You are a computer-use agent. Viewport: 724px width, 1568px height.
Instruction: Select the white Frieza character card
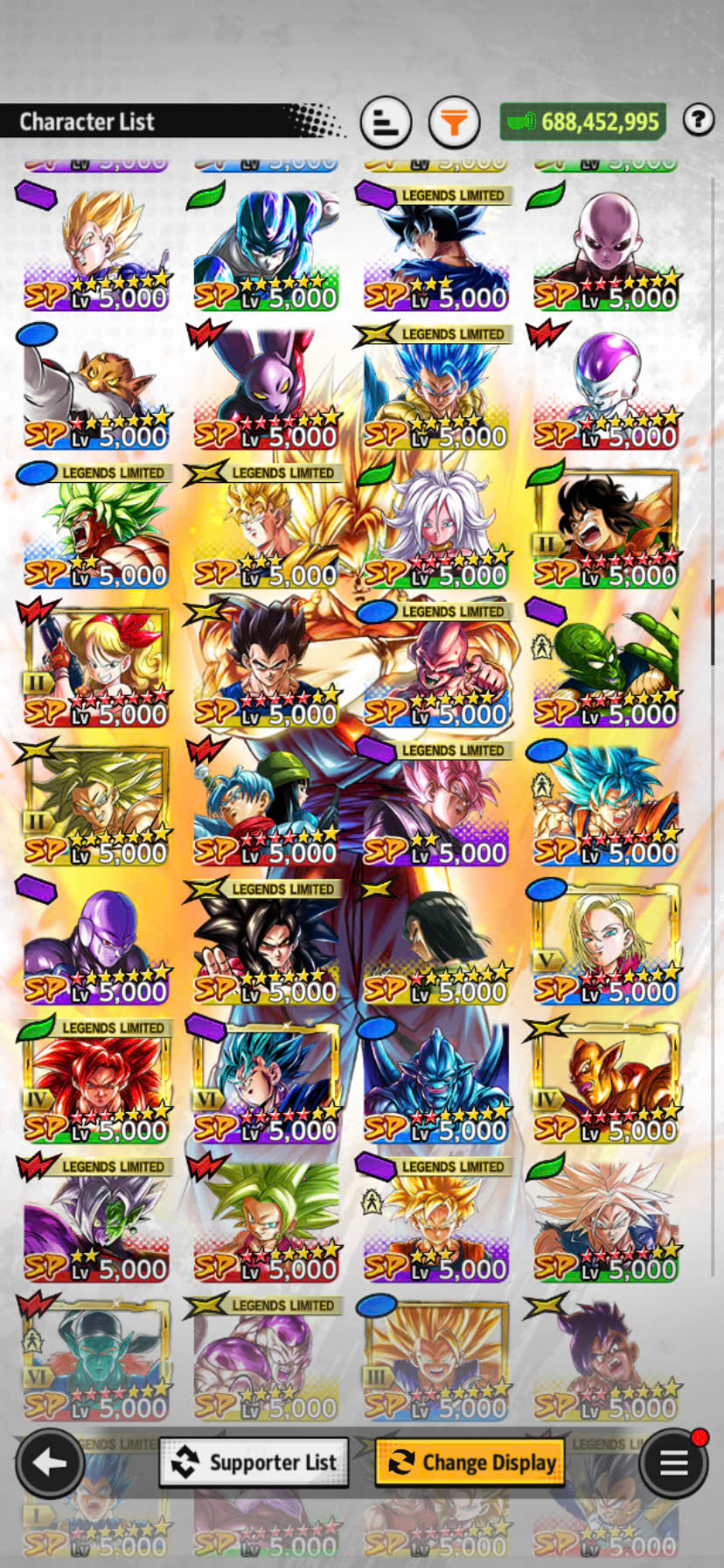(x=605, y=388)
